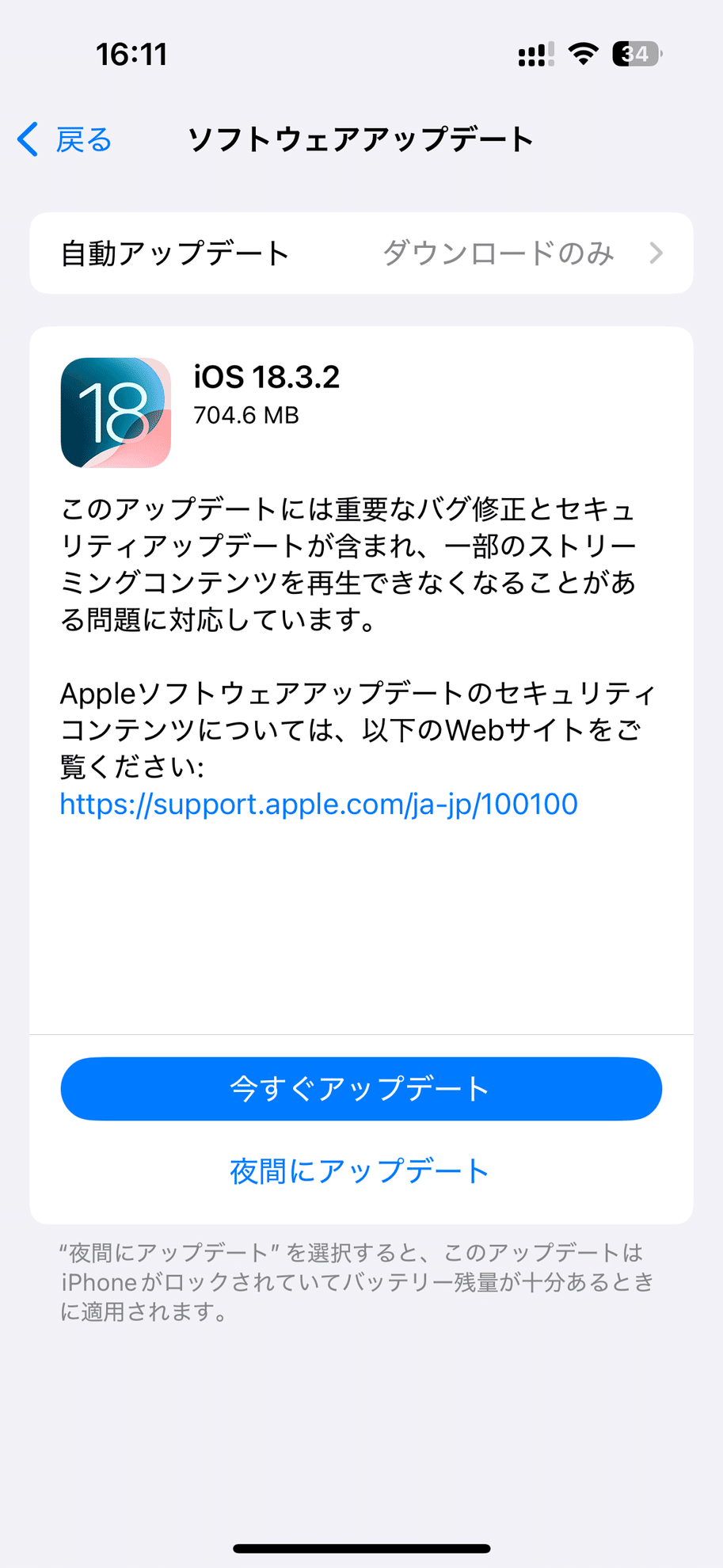Expand the automatic updates options
This screenshot has width=723, height=1568.
pyautogui.click(x=361, y=253)
